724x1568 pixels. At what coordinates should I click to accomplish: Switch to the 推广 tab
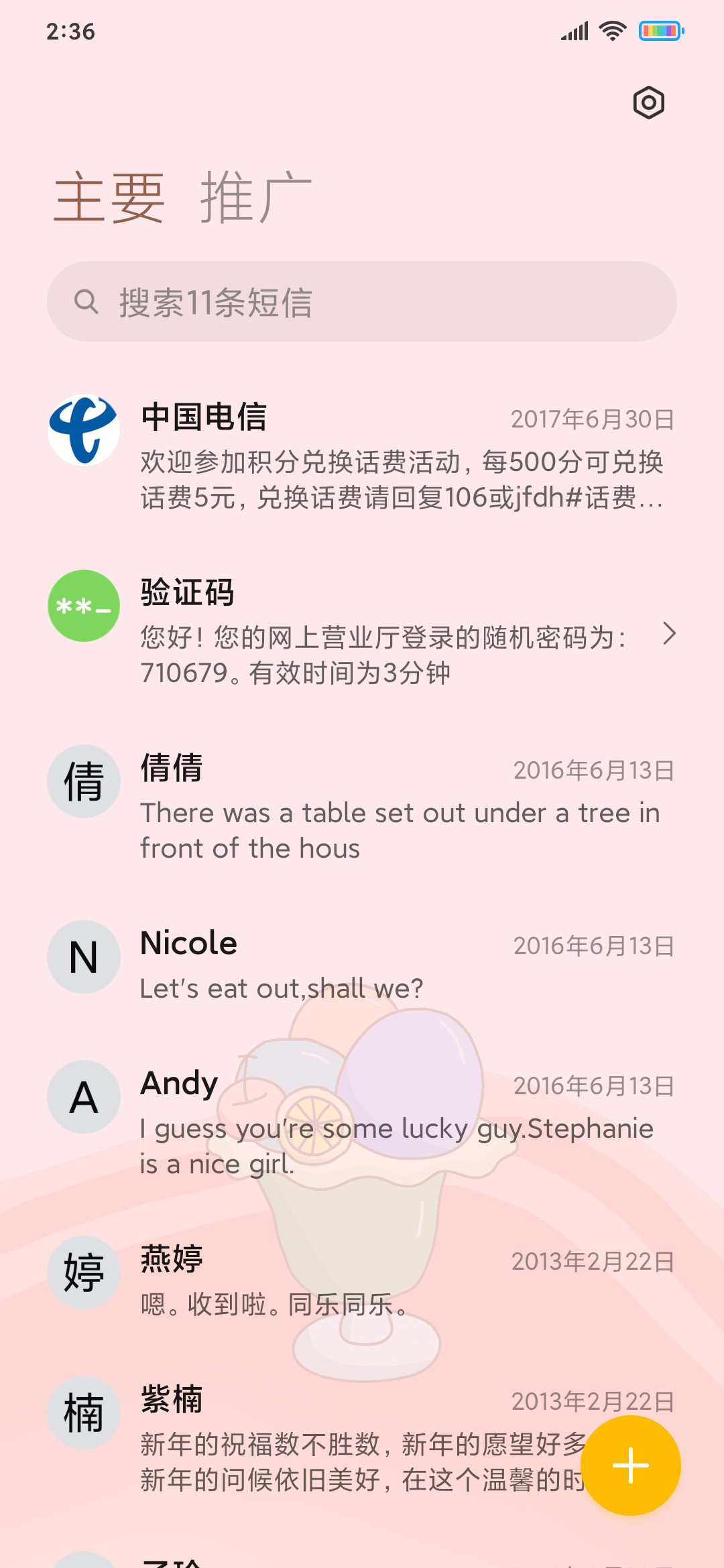point(255,197)
